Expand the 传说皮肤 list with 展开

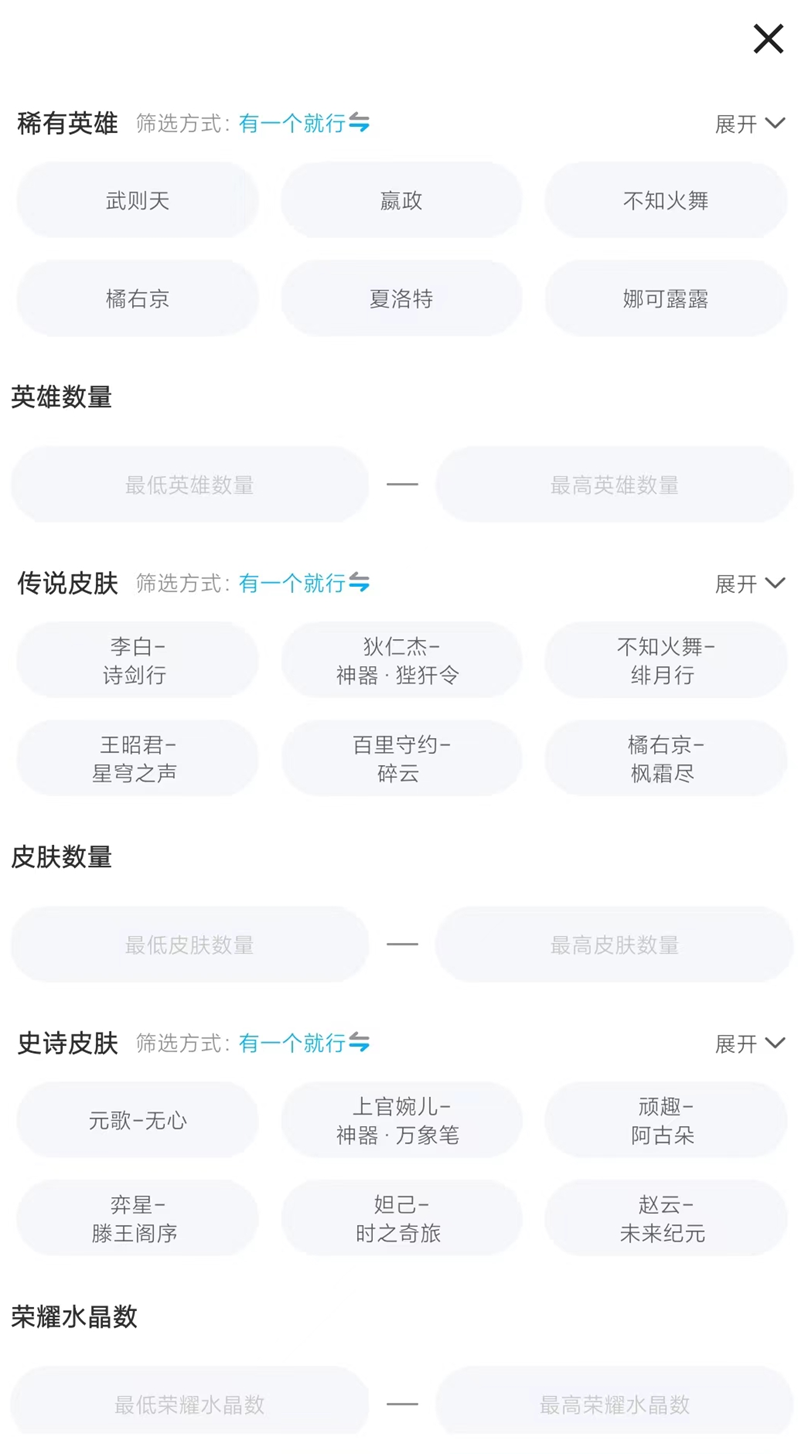click(750, 584)
